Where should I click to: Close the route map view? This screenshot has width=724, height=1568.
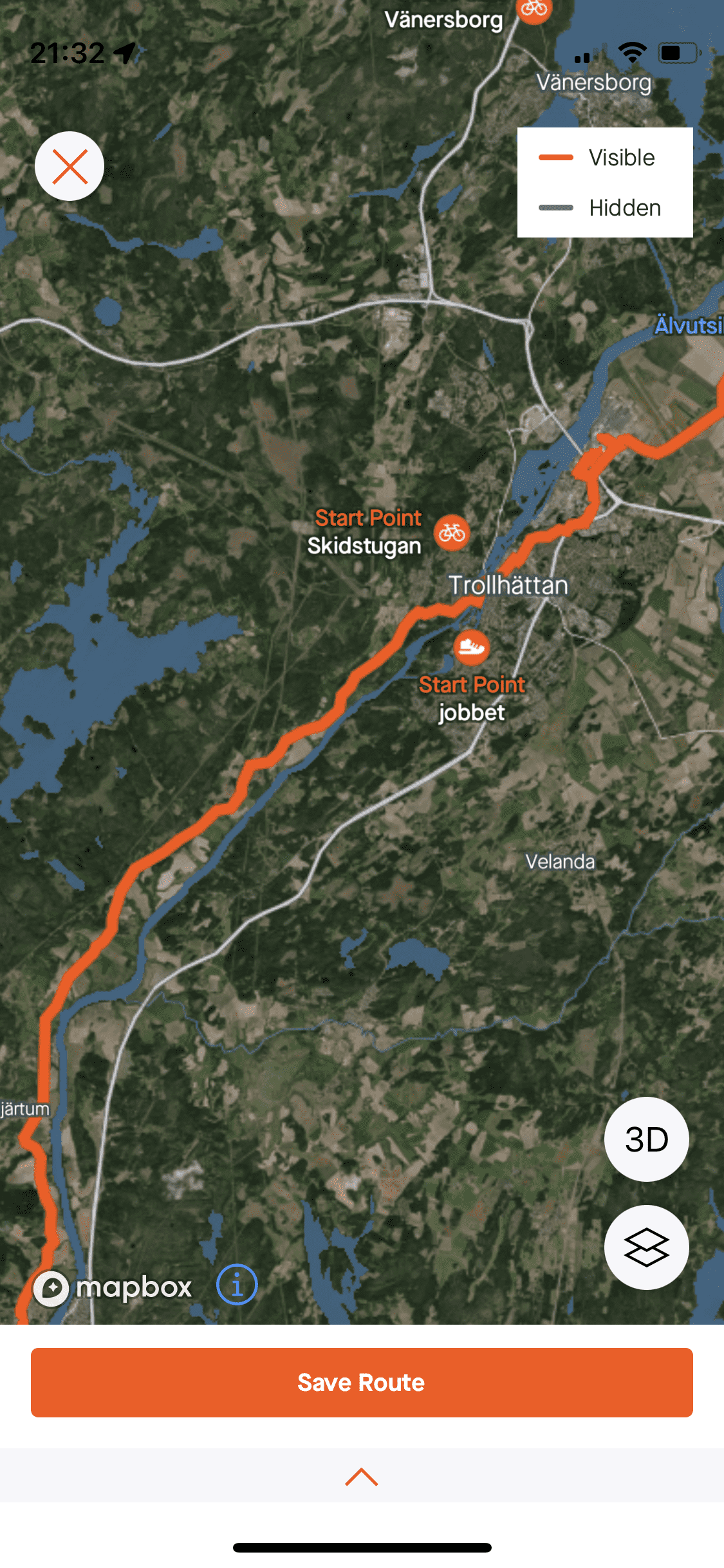pos(70,166)
